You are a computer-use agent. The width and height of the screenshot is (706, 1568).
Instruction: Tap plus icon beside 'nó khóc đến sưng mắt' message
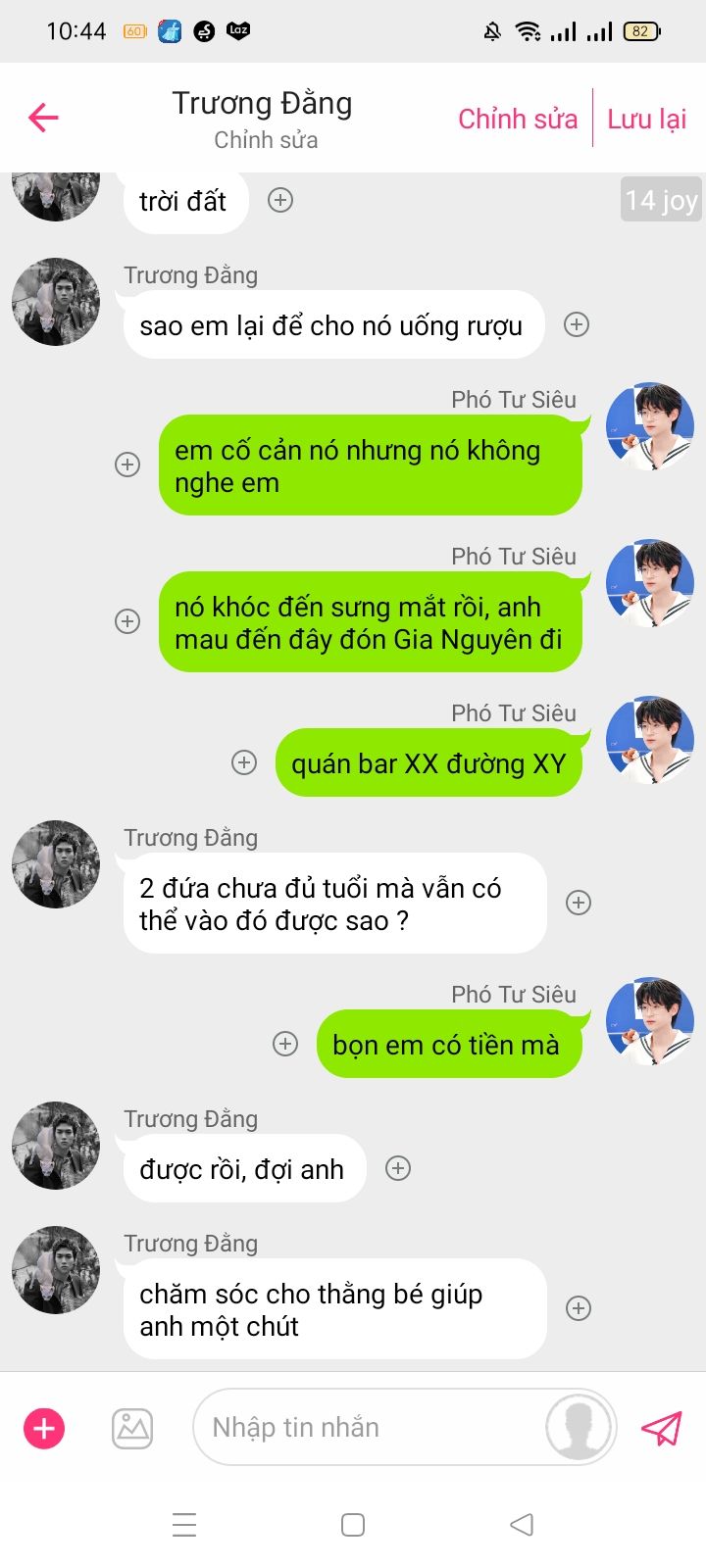tap(127, 621)
